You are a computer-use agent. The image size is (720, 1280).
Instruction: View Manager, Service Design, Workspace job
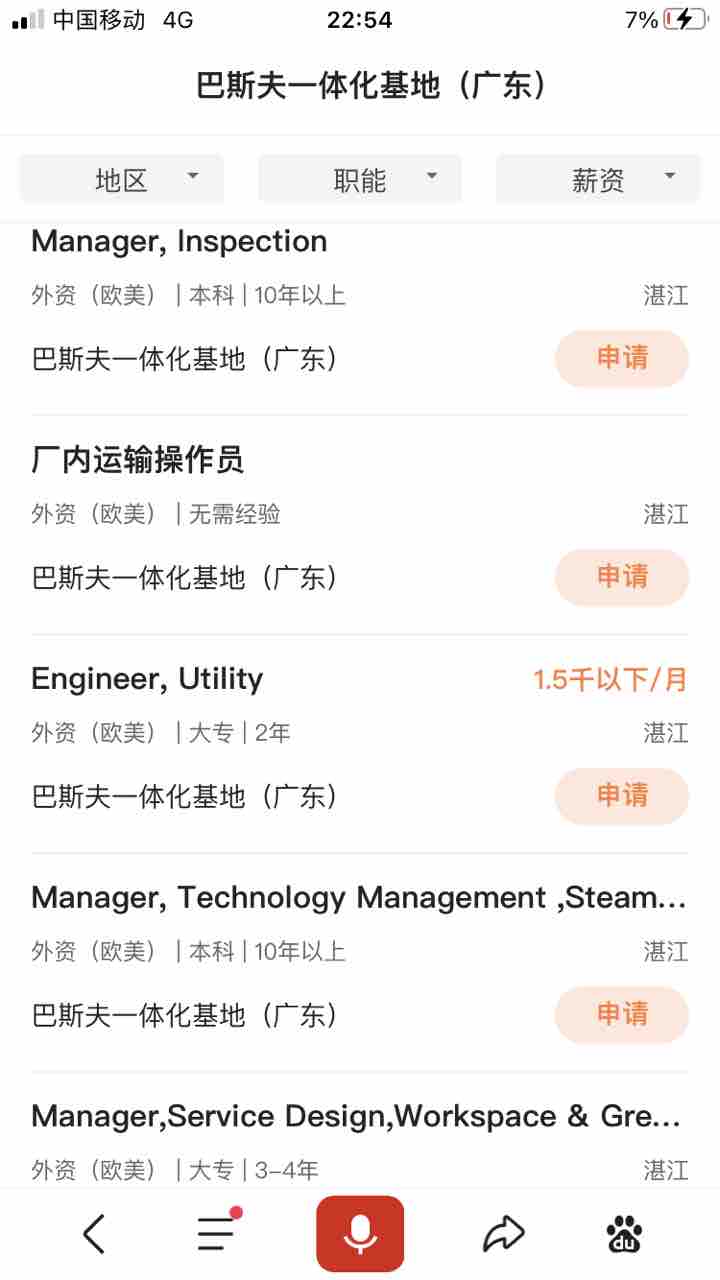pos(357,1117)
